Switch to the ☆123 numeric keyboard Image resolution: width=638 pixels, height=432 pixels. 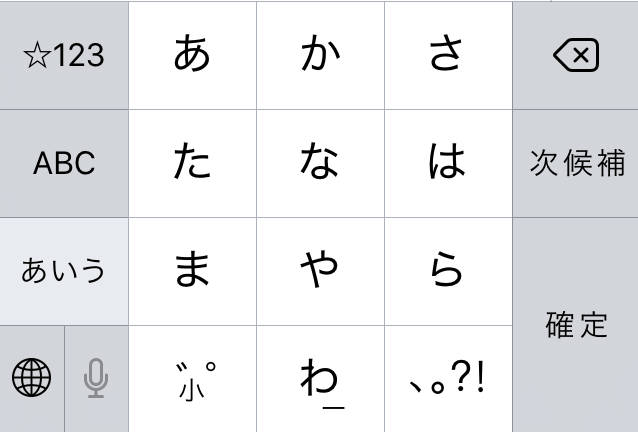click(x=64, y=55)
